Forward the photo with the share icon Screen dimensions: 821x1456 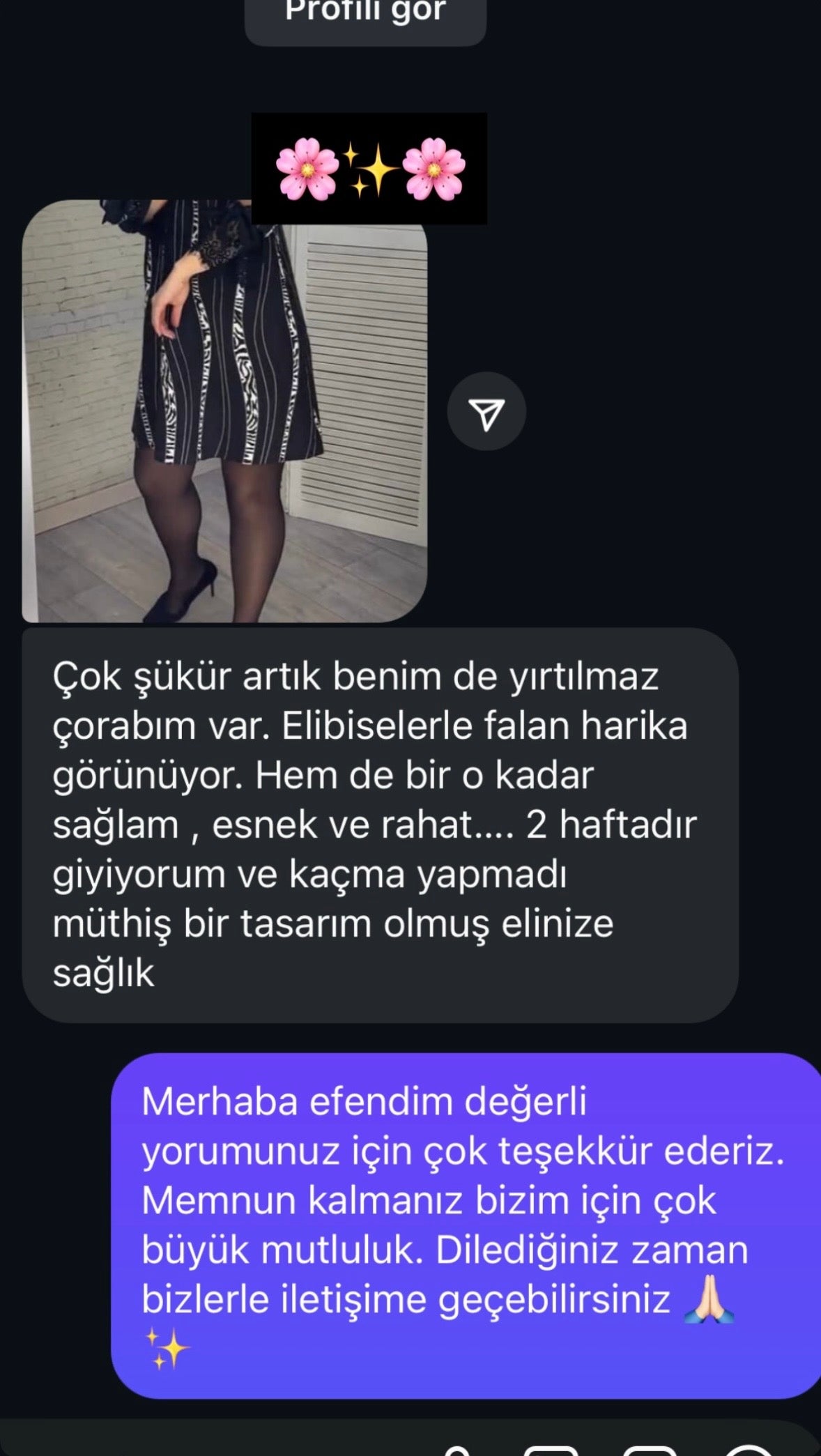[x=486, y=412]
